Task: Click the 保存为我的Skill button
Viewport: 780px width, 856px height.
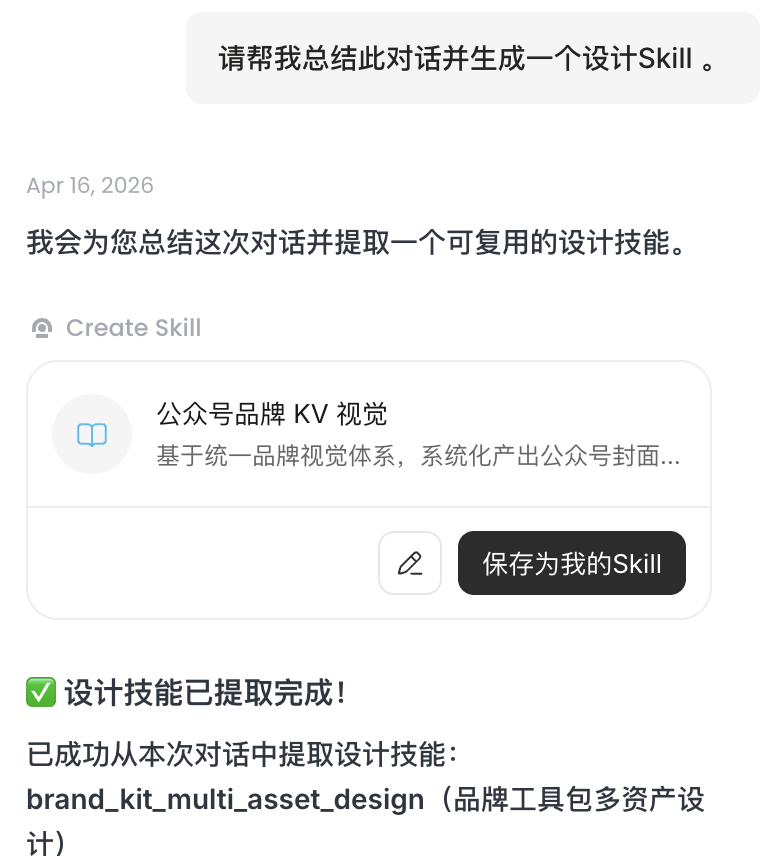Action: [571, 563]
